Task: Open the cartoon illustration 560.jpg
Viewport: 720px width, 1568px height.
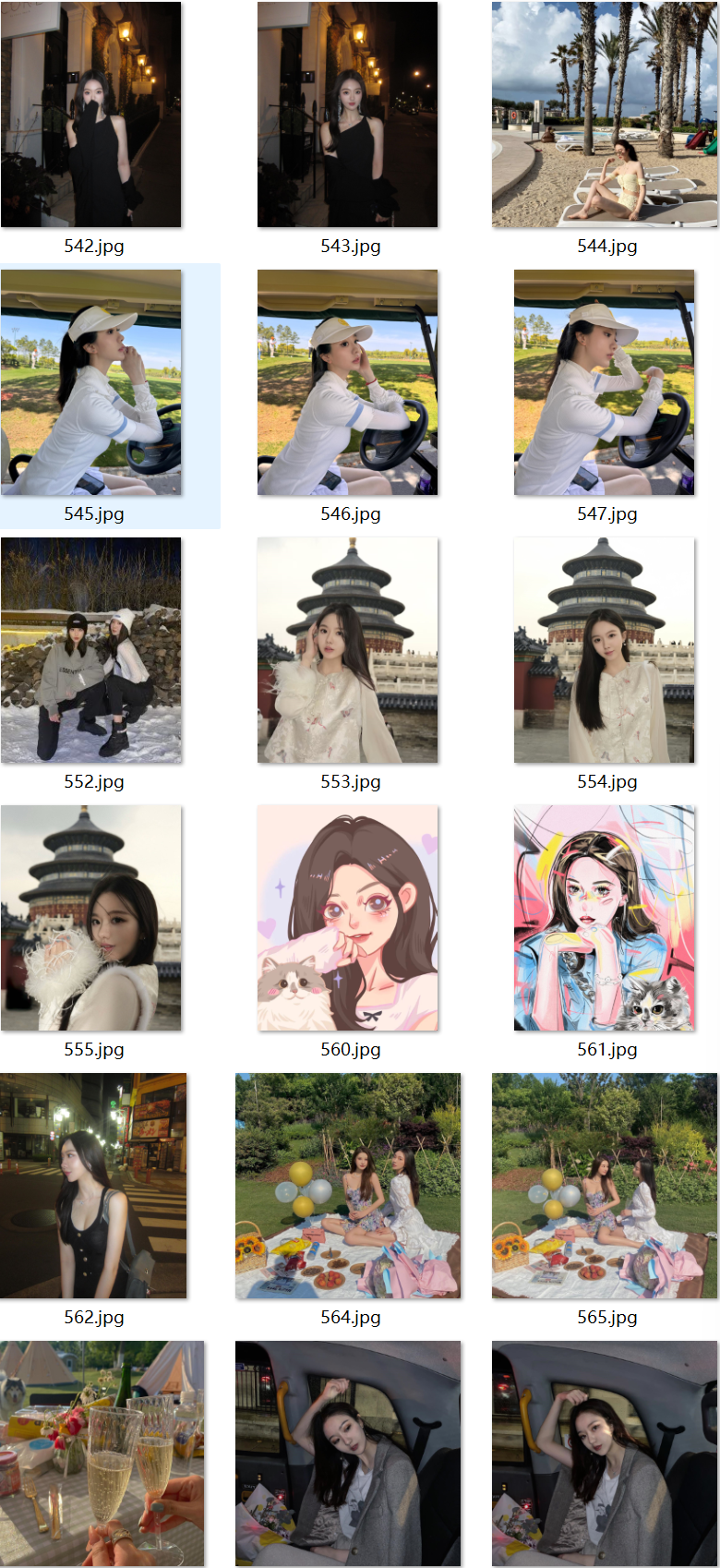Action: click(x=347, y=918)
